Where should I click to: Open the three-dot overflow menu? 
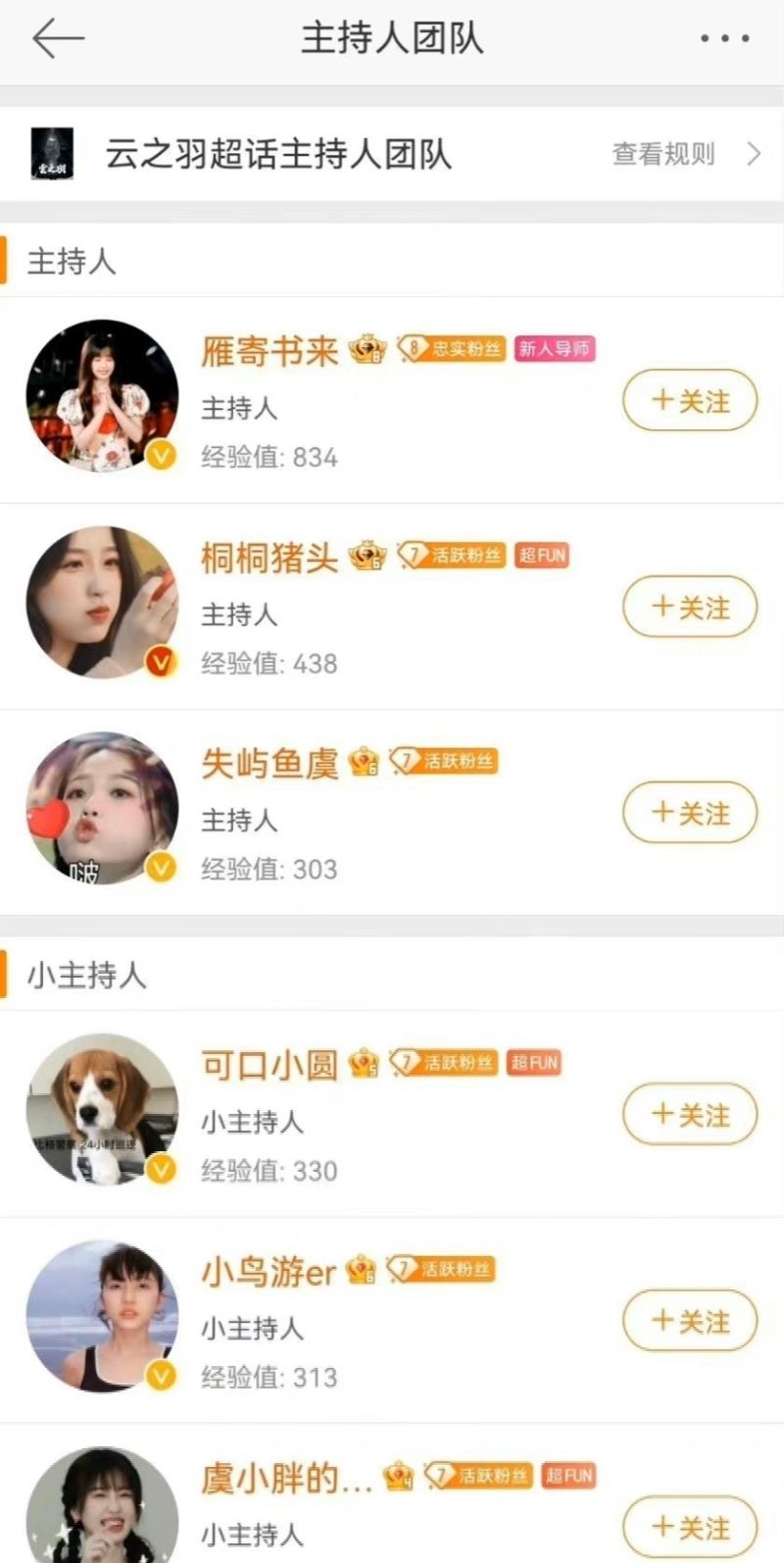click(725, 39)
